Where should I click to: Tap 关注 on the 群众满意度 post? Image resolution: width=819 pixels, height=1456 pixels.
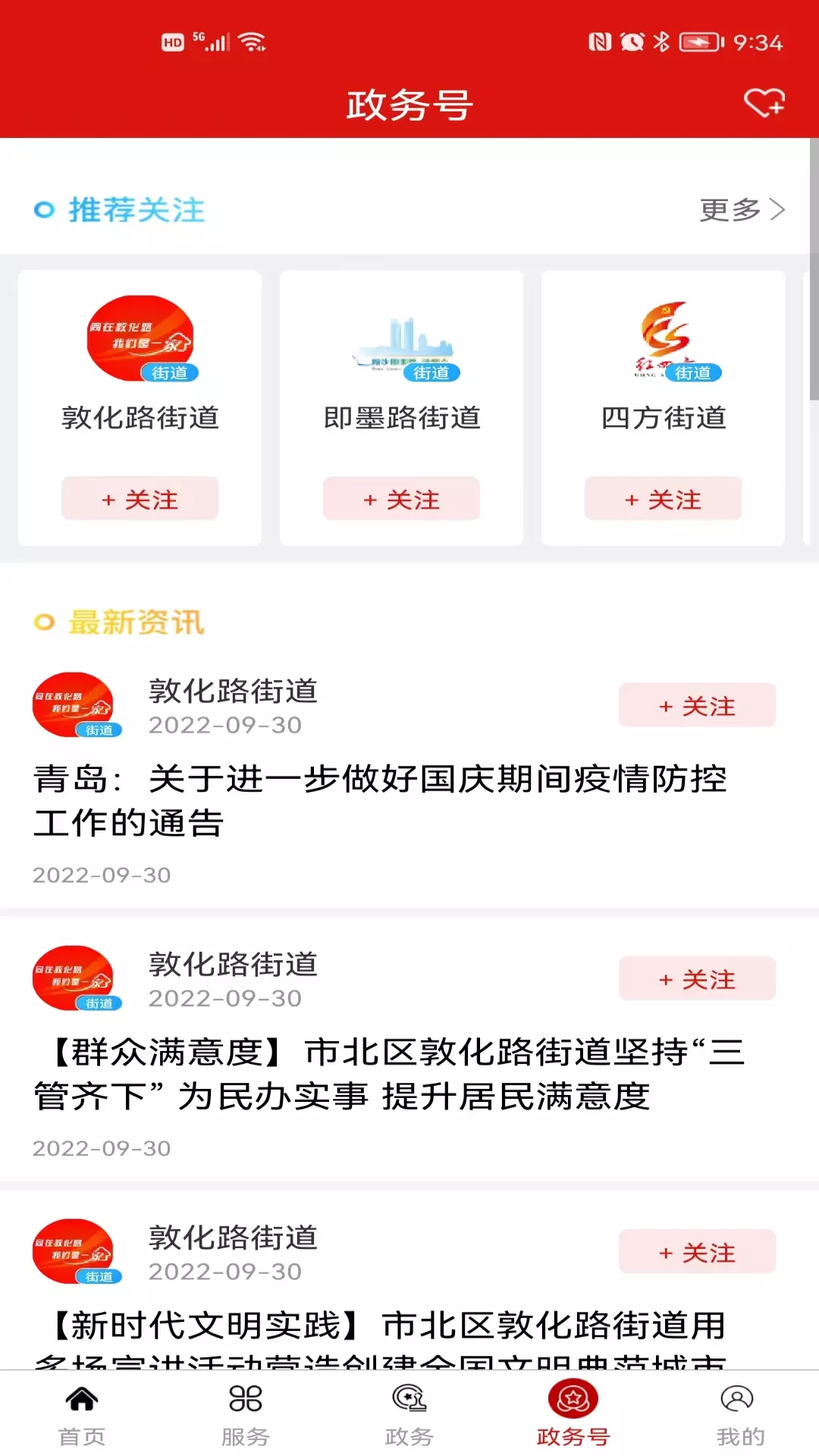[697, 979]
